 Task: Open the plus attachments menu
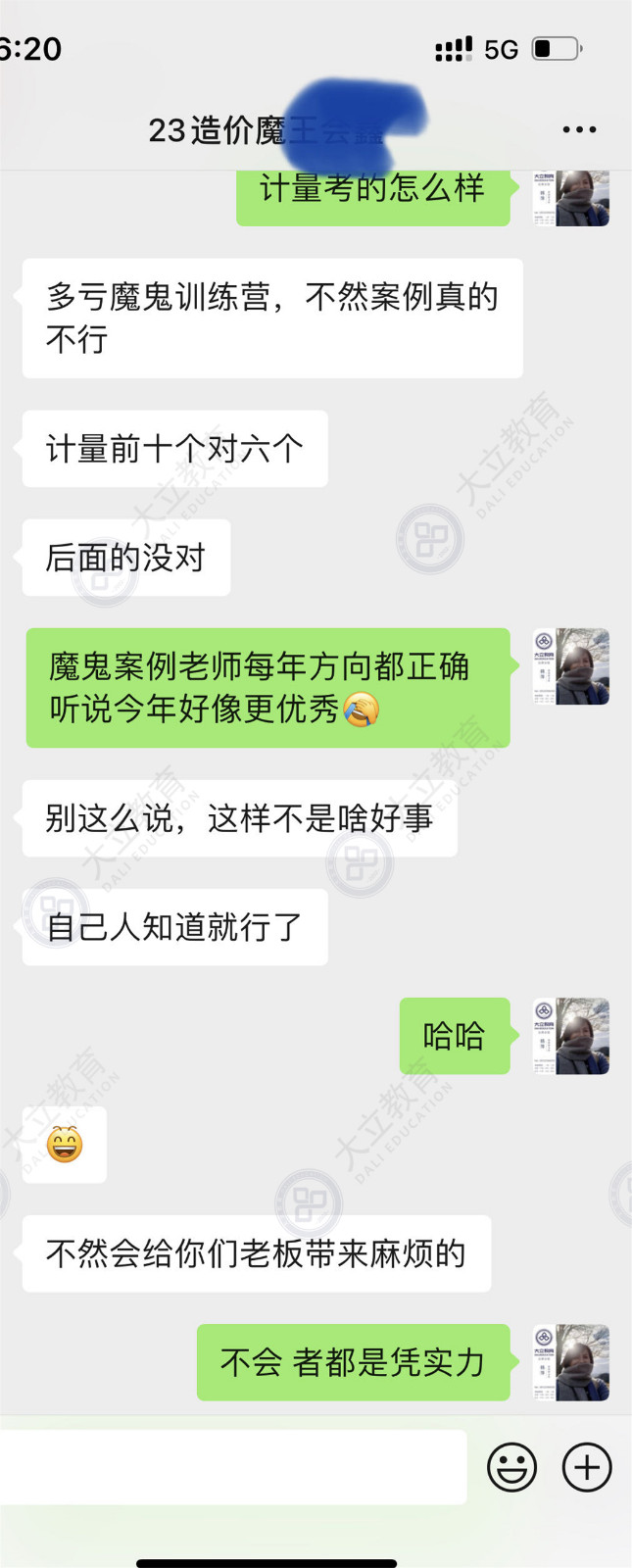point(586,1467)
